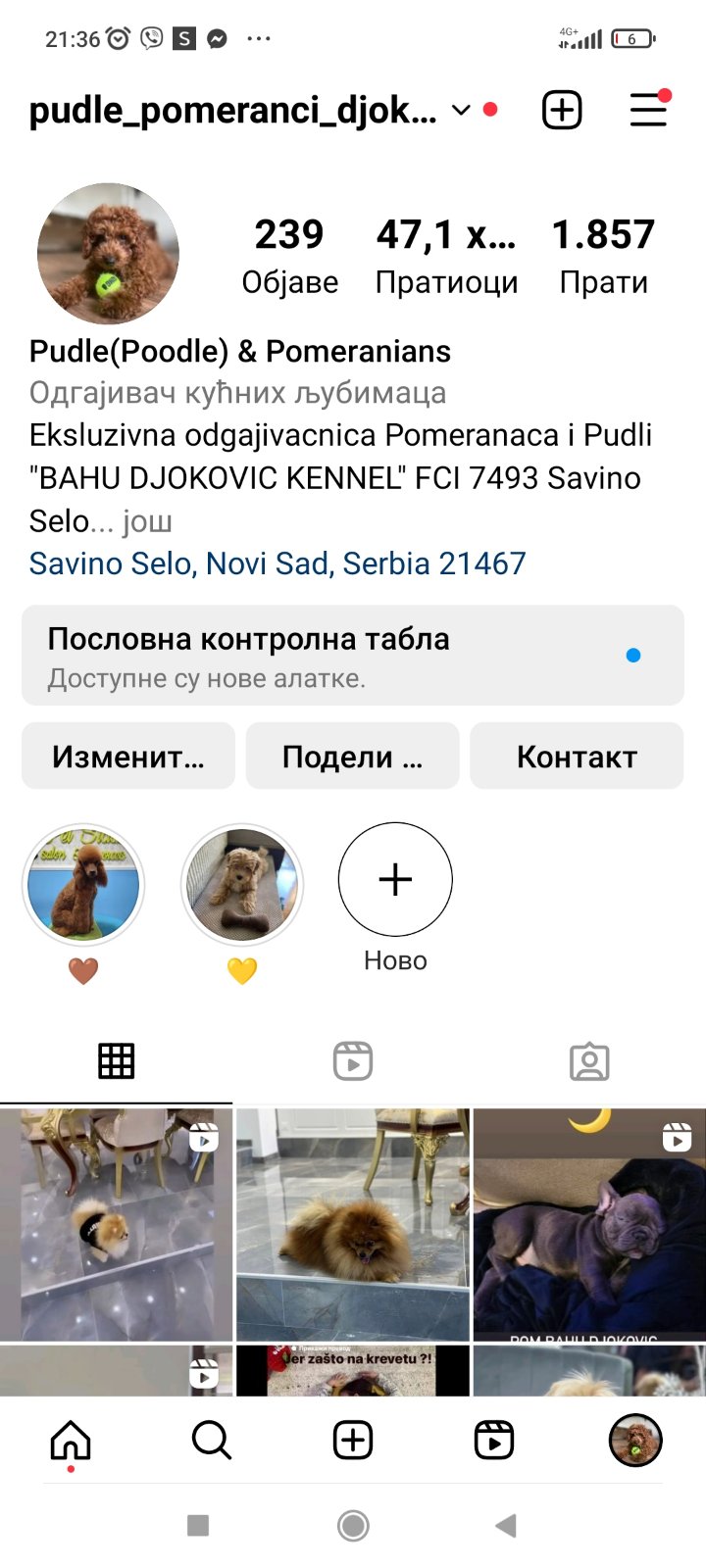Open the hamburger menu

pyautogui.click(x=648, y=110)
